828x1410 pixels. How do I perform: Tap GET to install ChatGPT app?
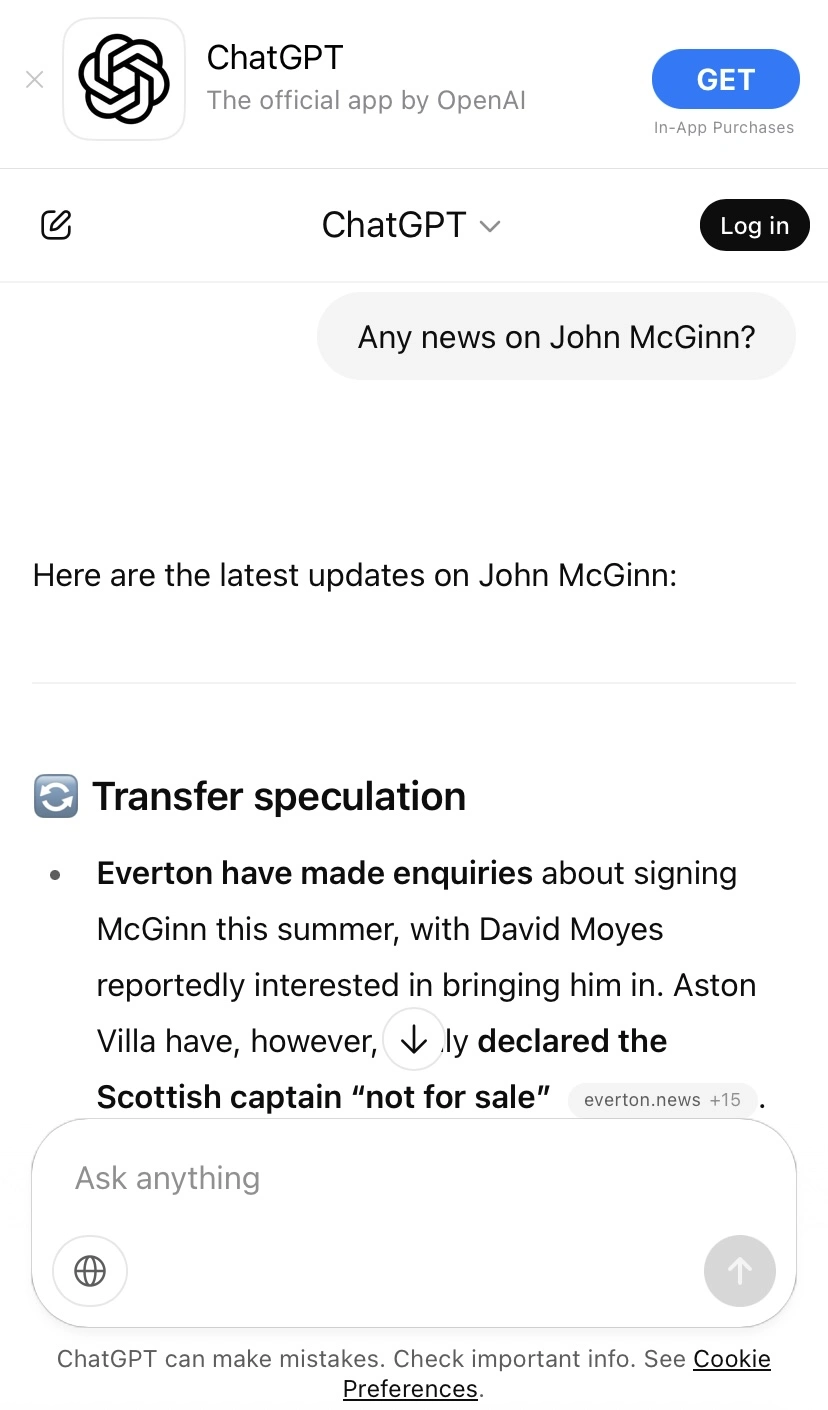725,79
